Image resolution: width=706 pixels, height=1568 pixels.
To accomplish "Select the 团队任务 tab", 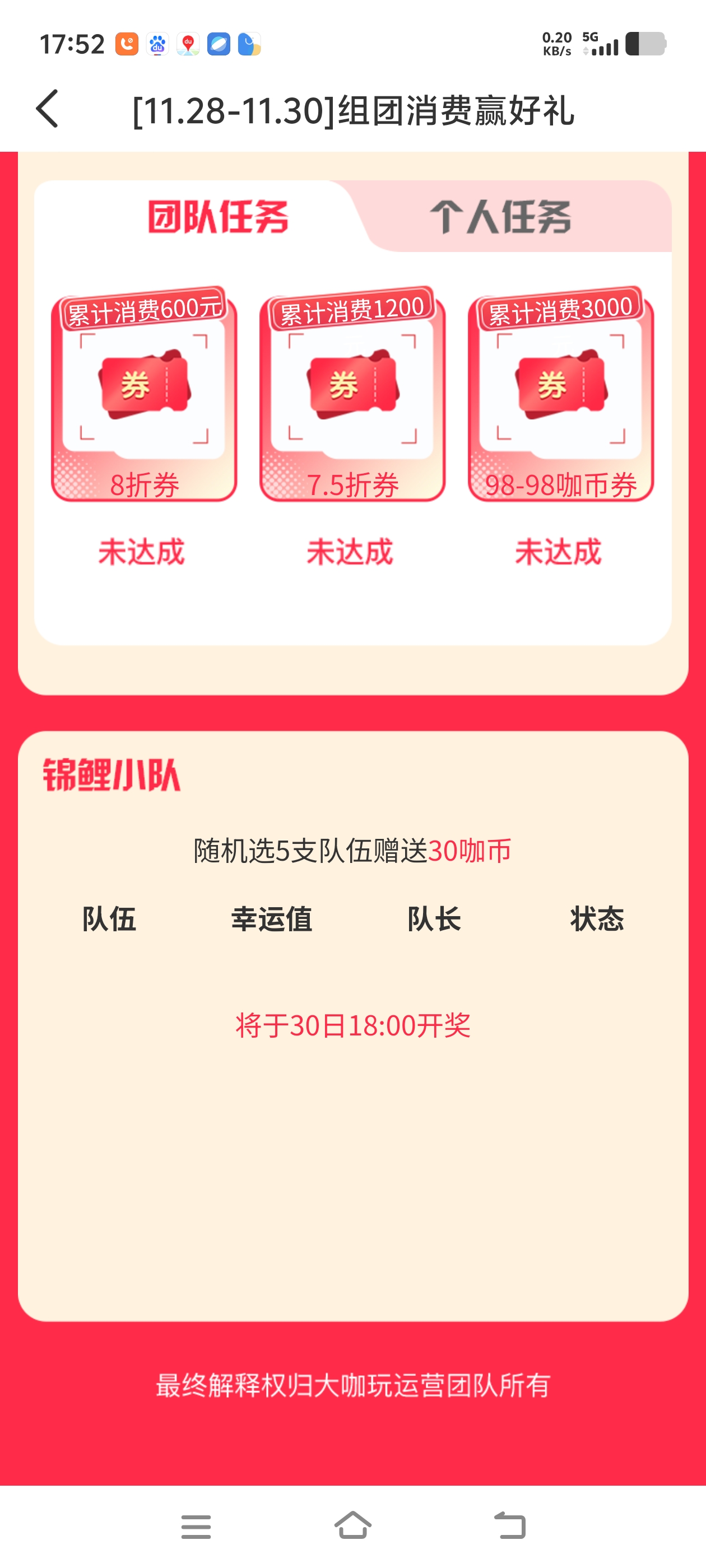I will tap(218, 217).
